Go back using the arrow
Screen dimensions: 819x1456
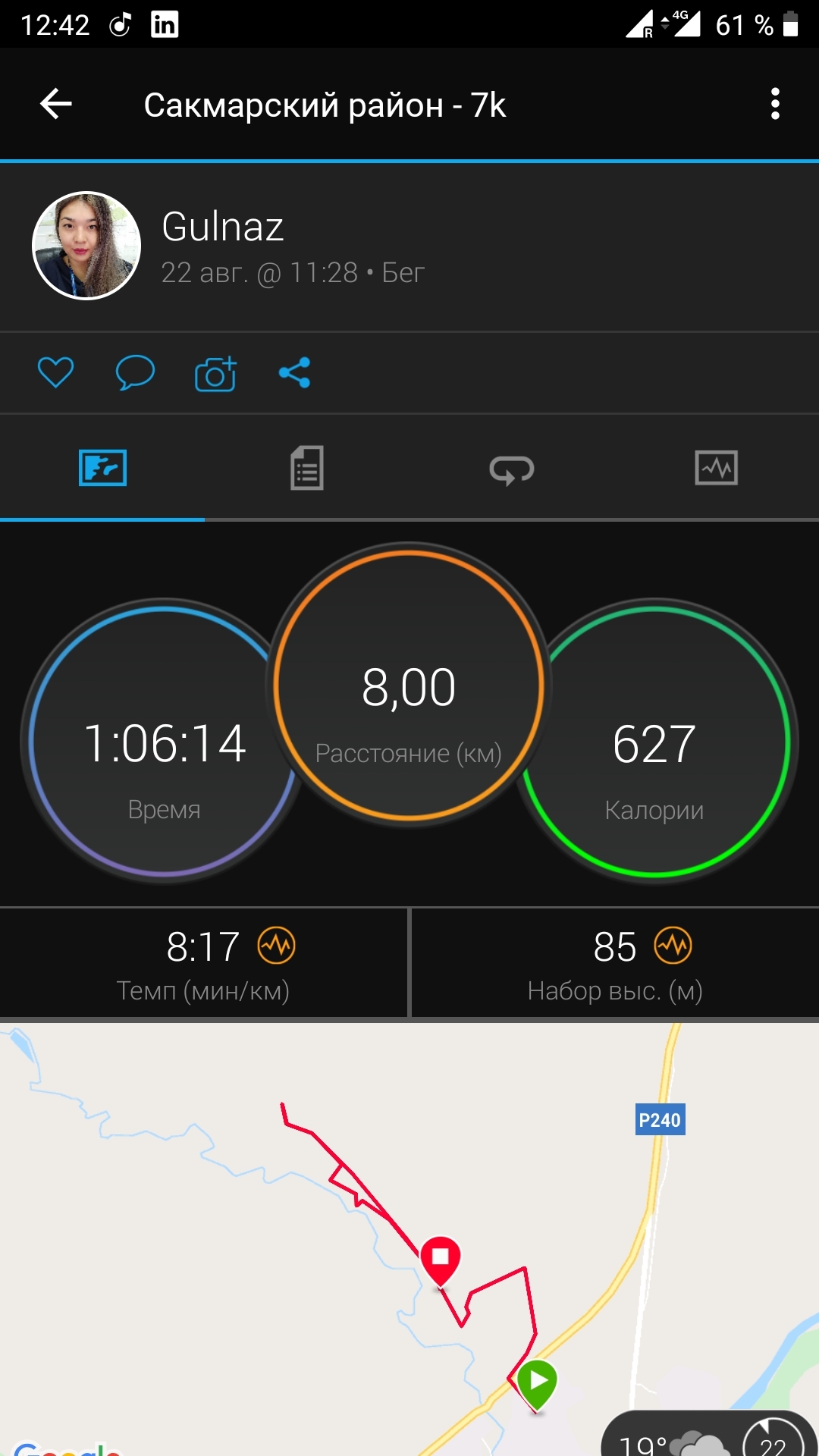click(56, 104)
